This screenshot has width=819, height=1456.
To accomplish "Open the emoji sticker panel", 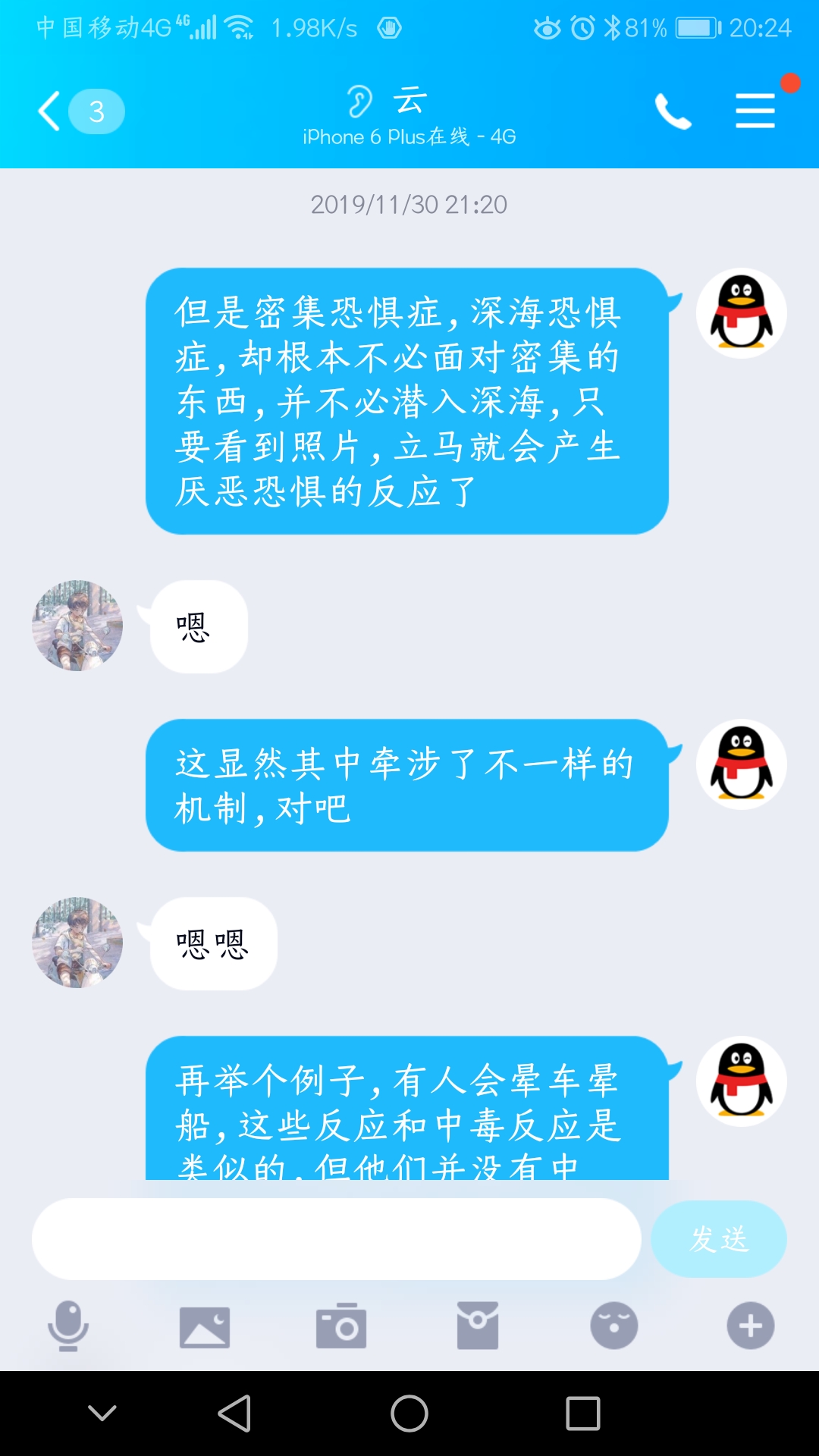I will tap(614, 1326).
